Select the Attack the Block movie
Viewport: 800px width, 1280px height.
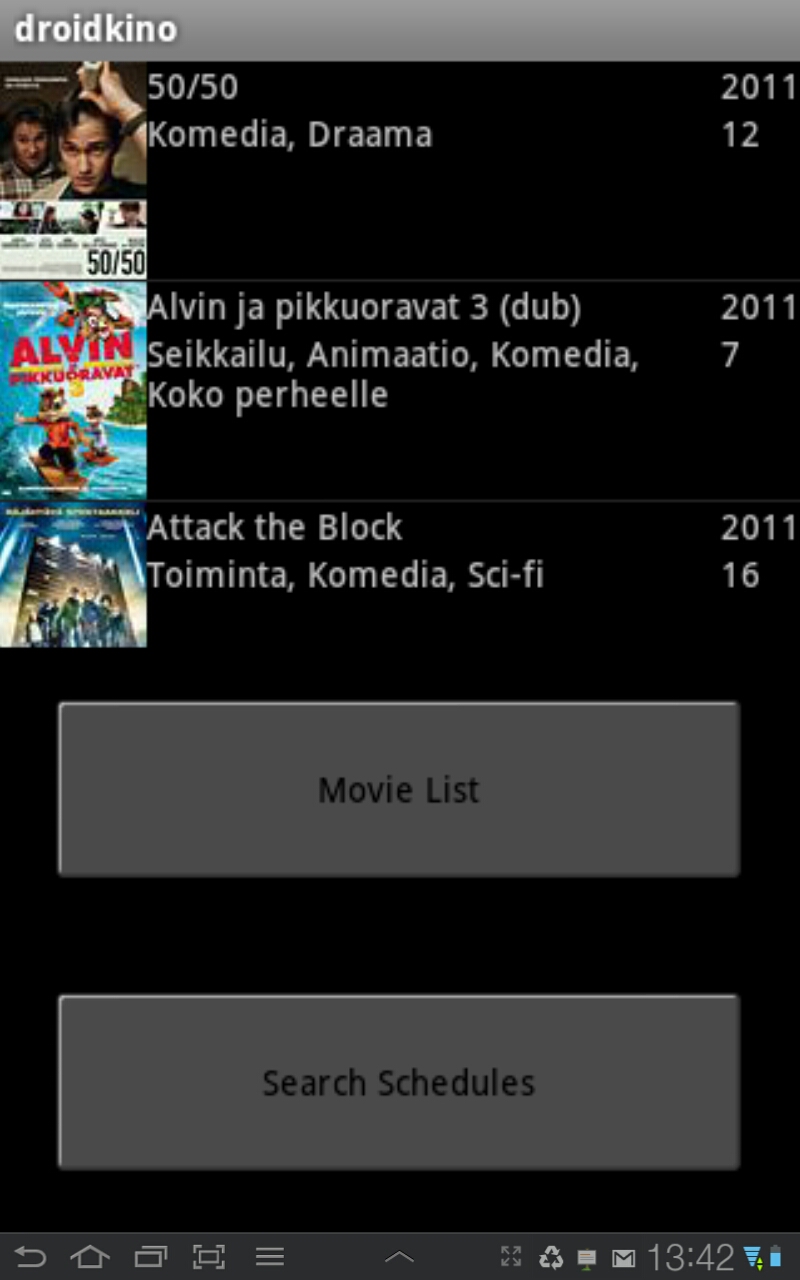pos(400,575)
